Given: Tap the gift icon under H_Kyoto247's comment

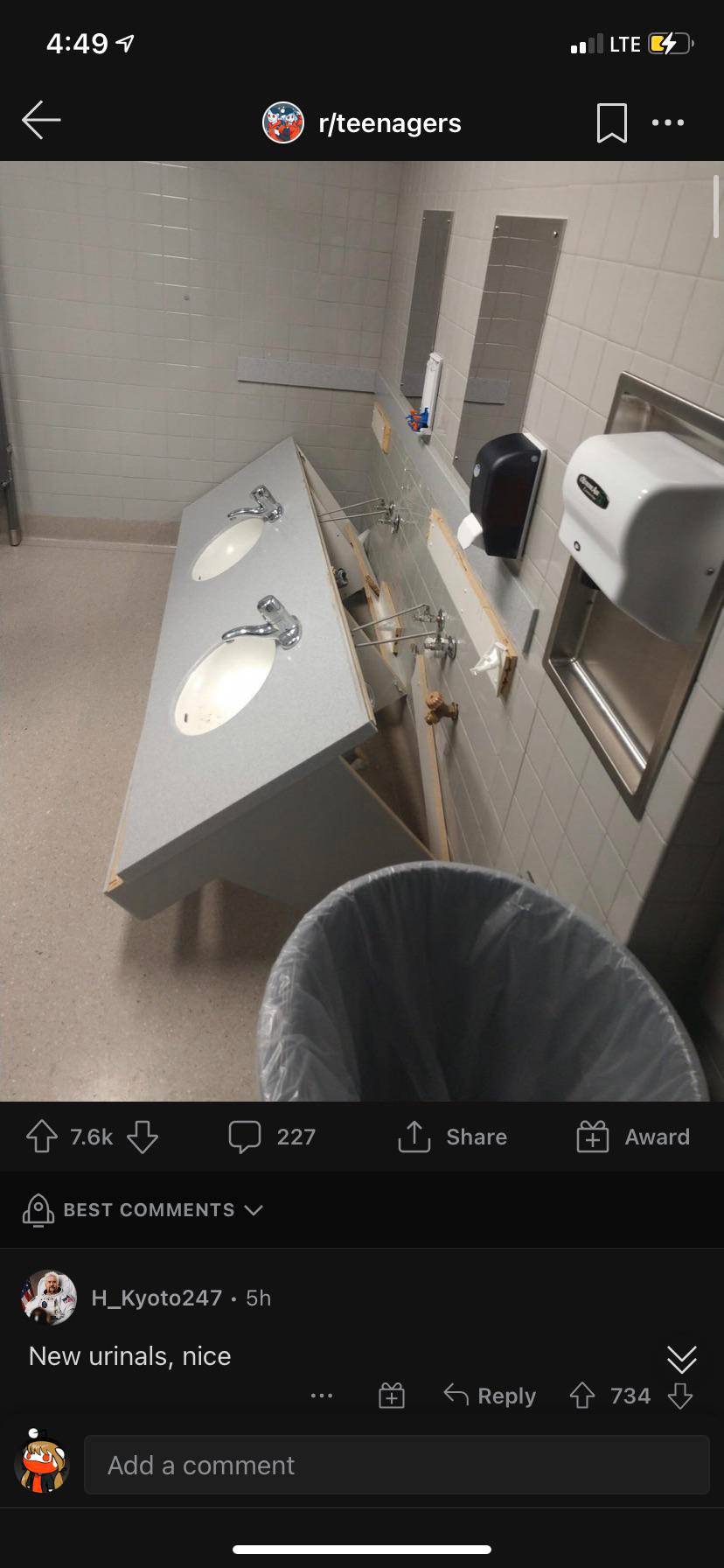Looking at the screenshot, I should (391, 1396).
